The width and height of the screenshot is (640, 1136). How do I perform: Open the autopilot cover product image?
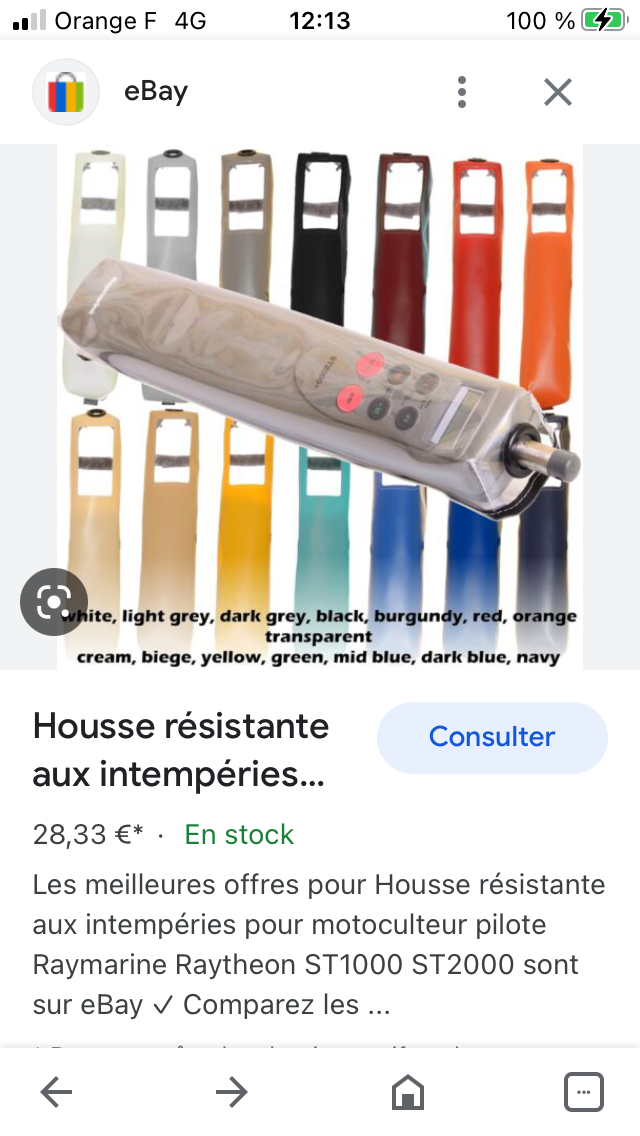(x=320, y=406)
